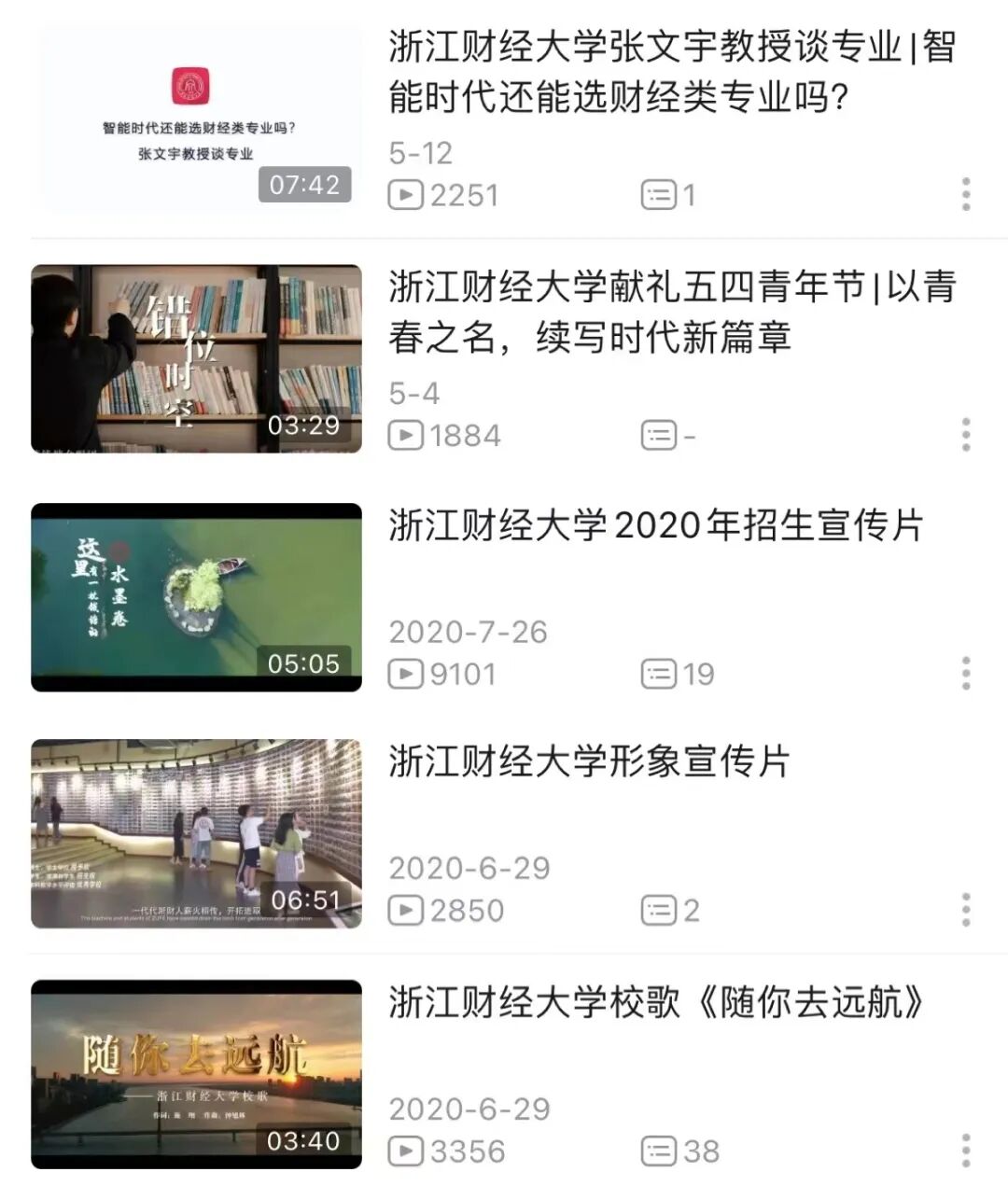The width and height of the screenshot is (1008, 1186).
Task: Open more options for 2020年招生宣传片 video
Action: point(966,673)
